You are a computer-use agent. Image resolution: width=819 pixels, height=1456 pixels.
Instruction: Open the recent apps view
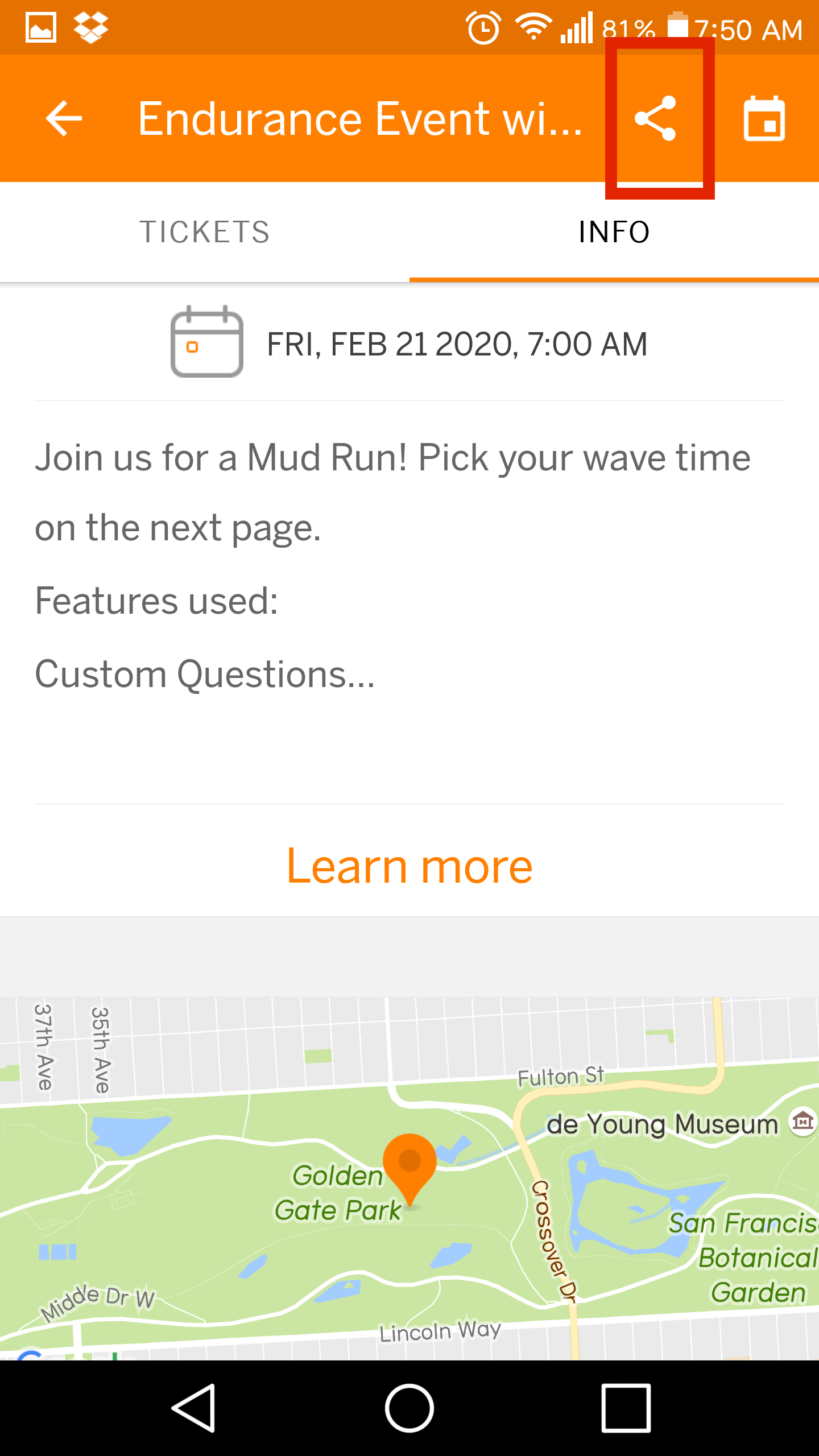click(626, 1408)
